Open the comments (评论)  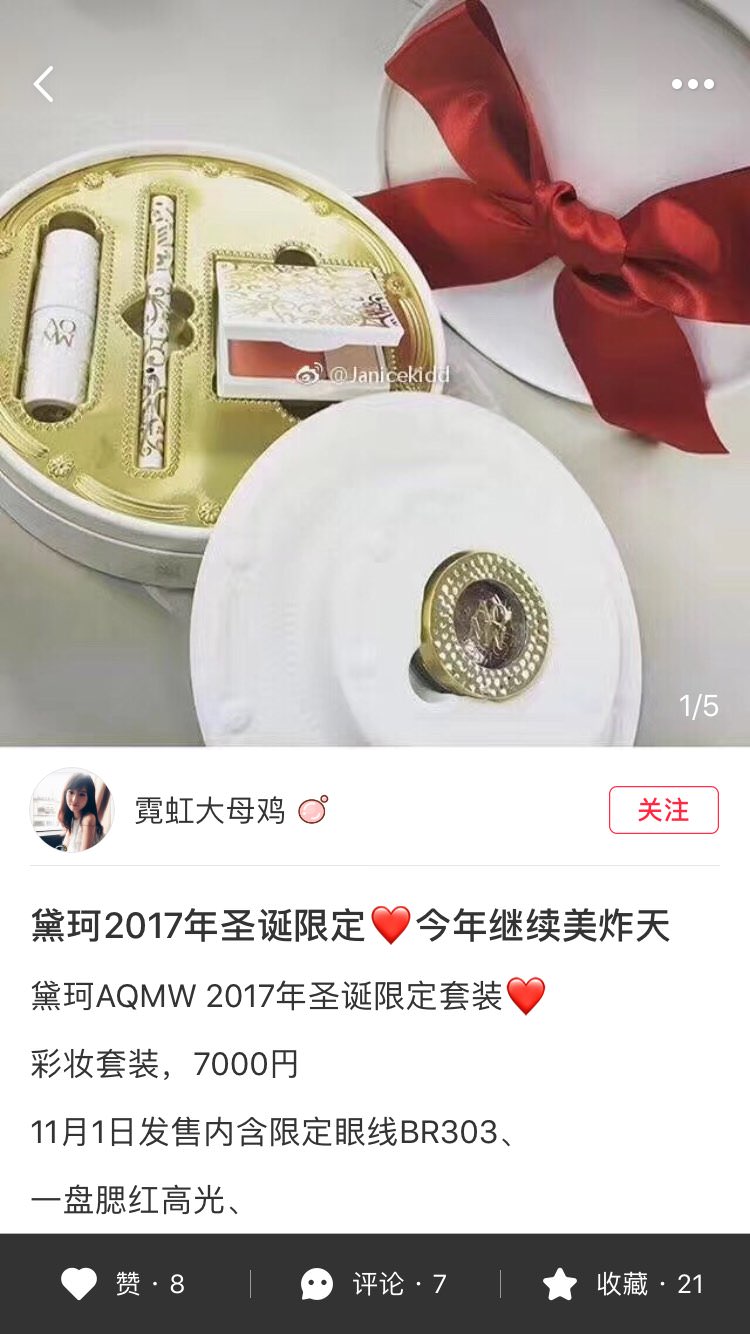pos(373,1284)
